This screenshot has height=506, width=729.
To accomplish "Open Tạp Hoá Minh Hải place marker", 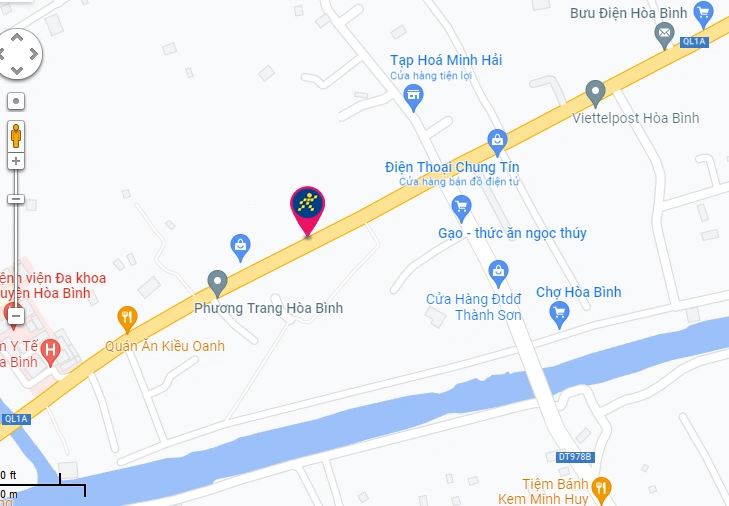I will click(413, 97).
